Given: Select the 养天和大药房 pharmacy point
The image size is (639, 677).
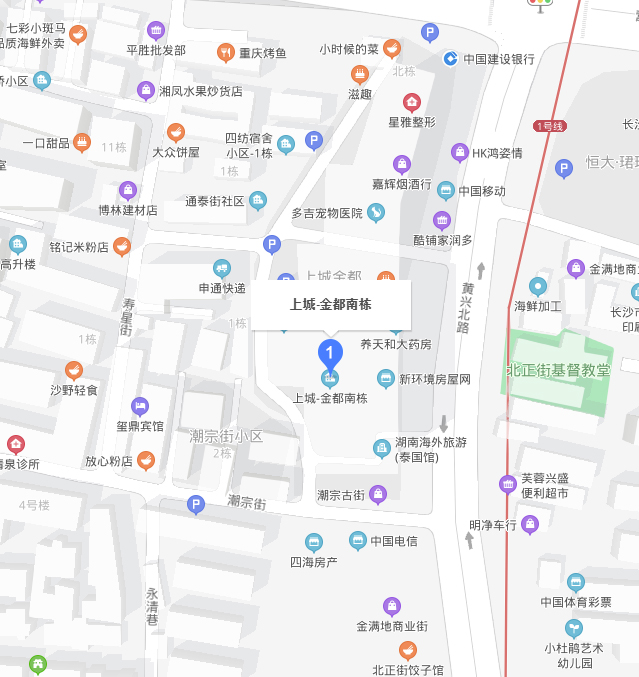Looking at the screenshot, I should click(x=395, y=344).
